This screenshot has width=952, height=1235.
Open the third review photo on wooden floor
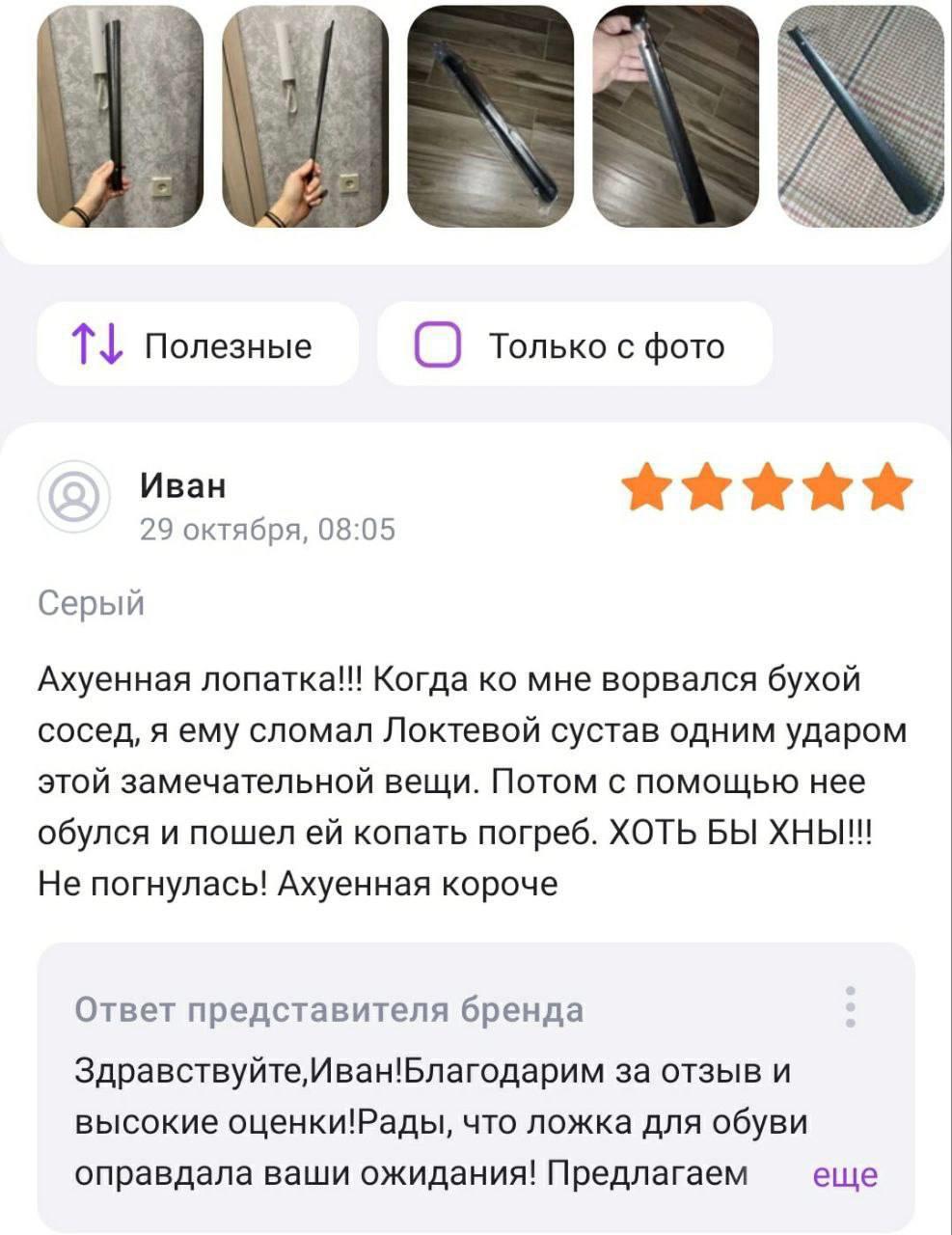tap(490, 116)
